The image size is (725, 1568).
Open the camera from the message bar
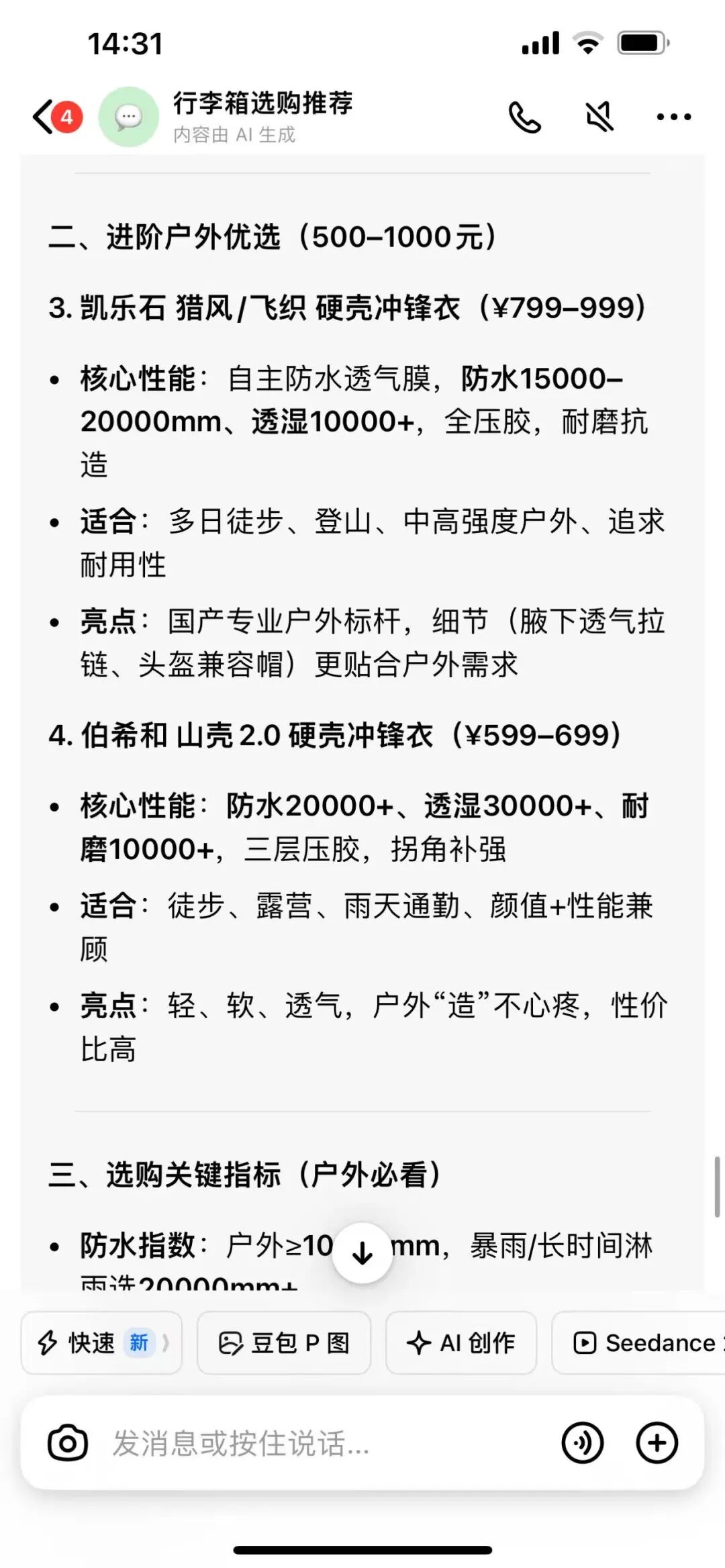(x=68, y=1442)
